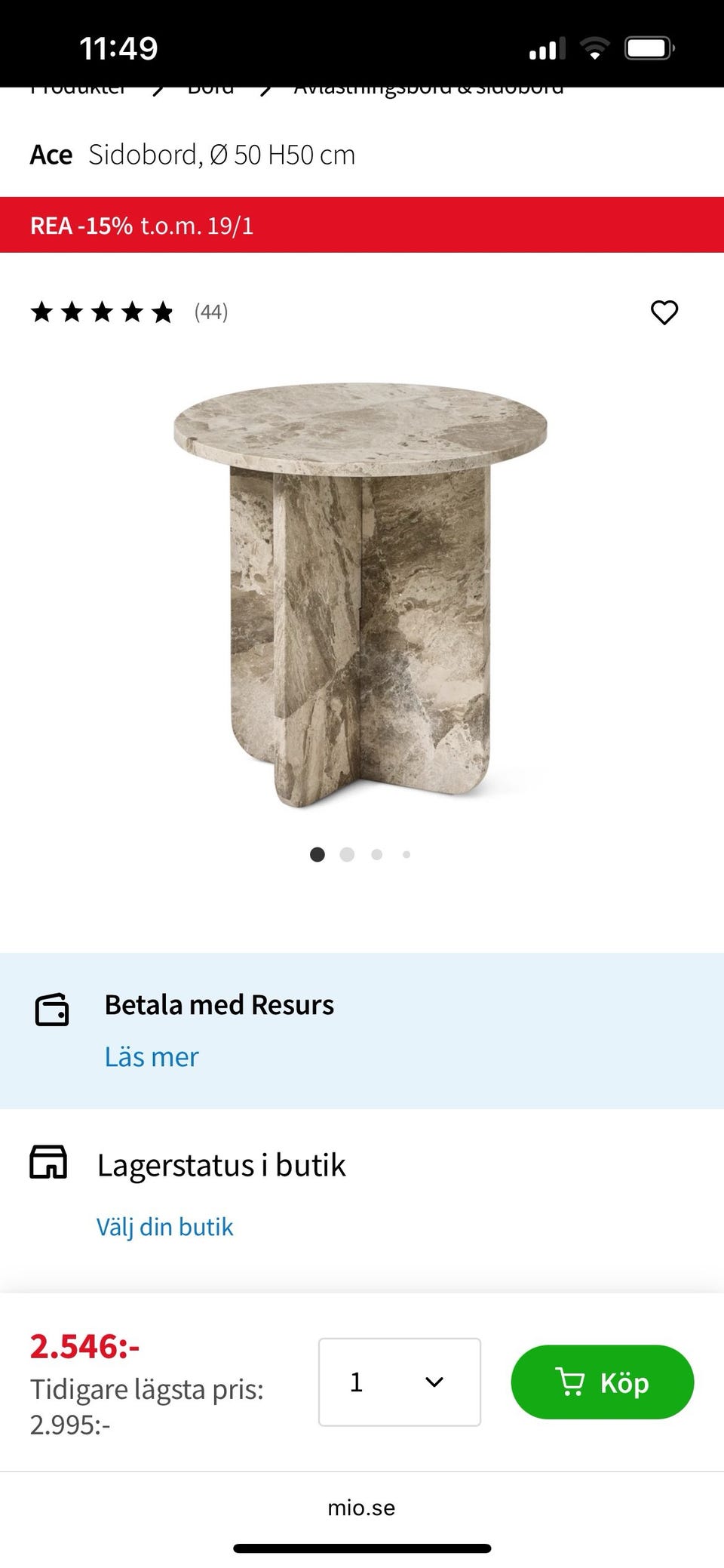Click the fifth rating star
Screen dimensions: 724x1568
tap(161, 312)
